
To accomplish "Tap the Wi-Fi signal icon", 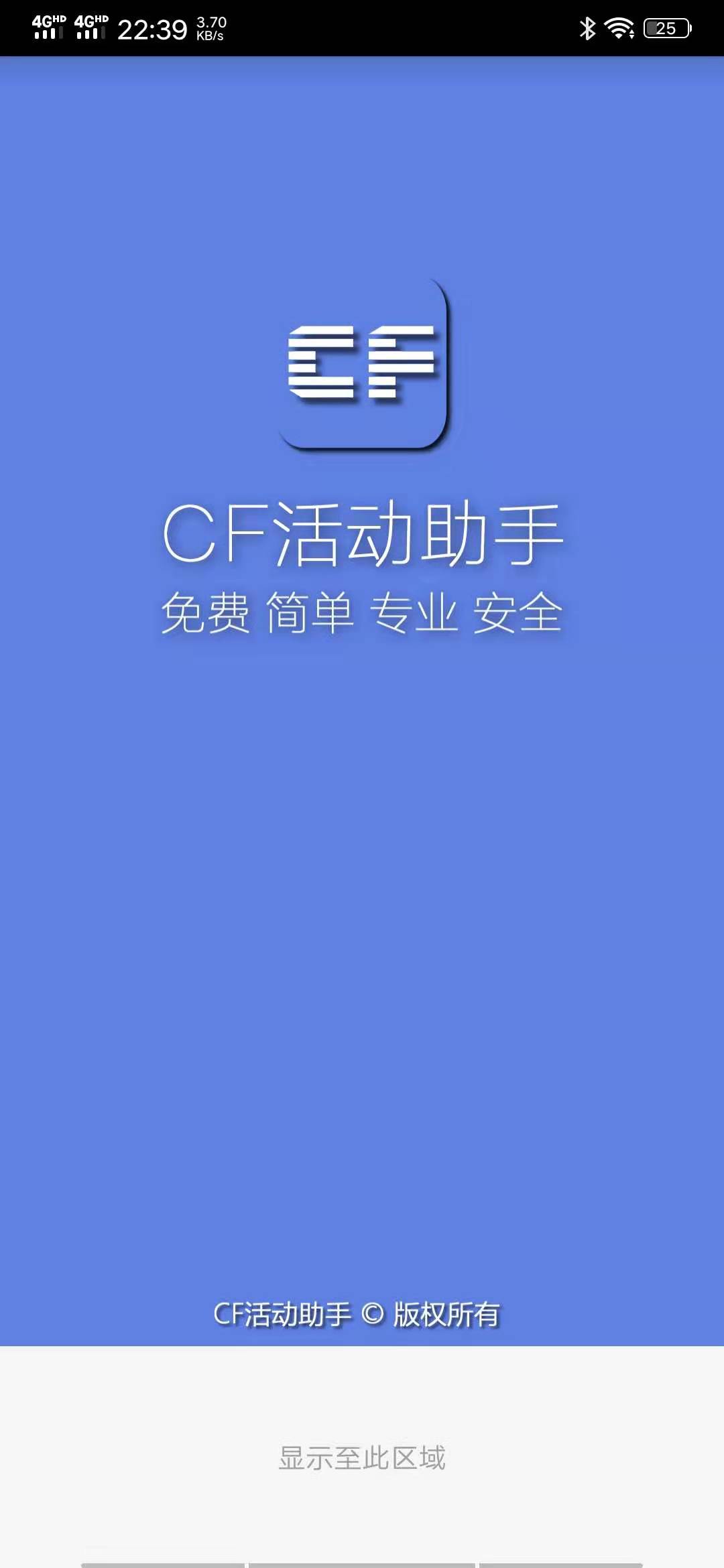I will point(618,28).
